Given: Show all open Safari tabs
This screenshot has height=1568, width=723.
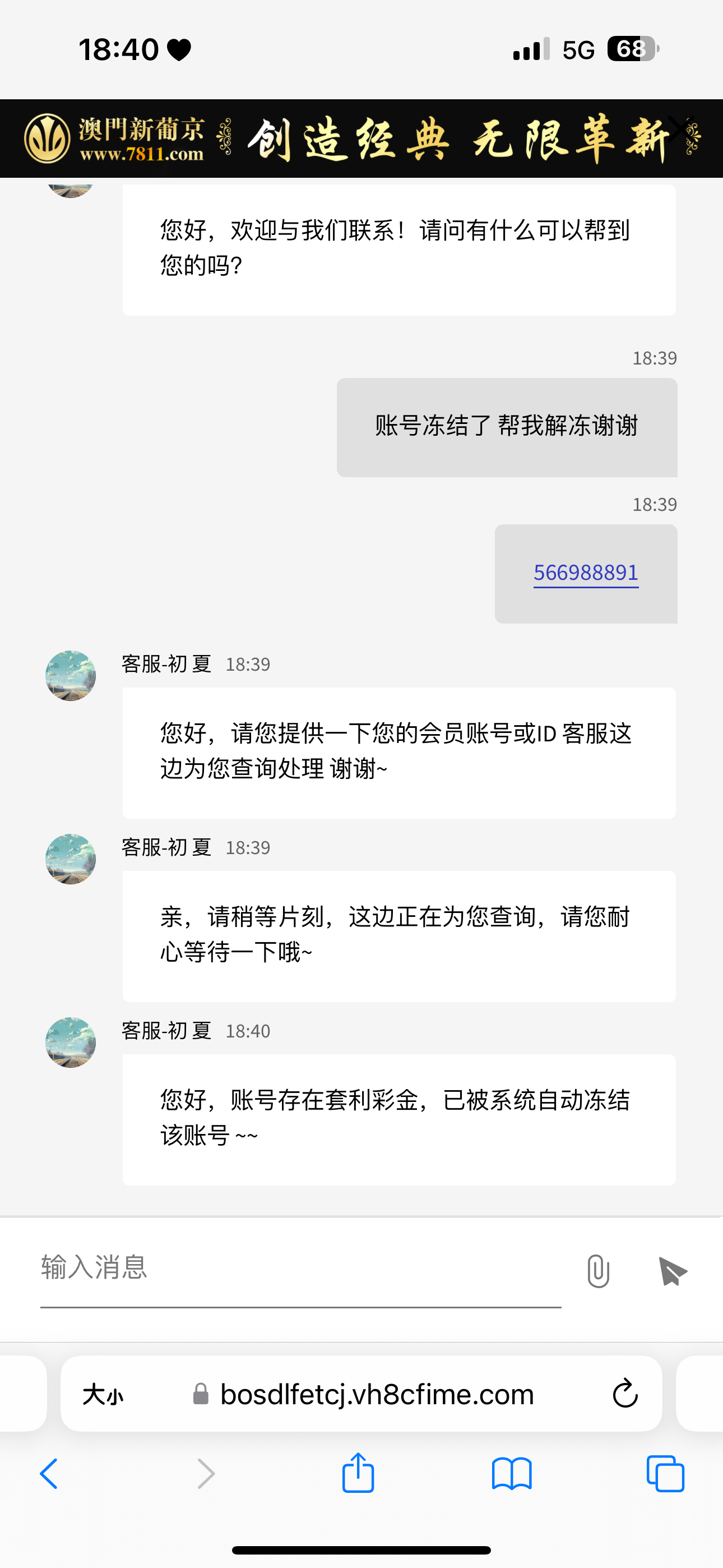Looking at the screenshot, I should tap(665, 1474).
